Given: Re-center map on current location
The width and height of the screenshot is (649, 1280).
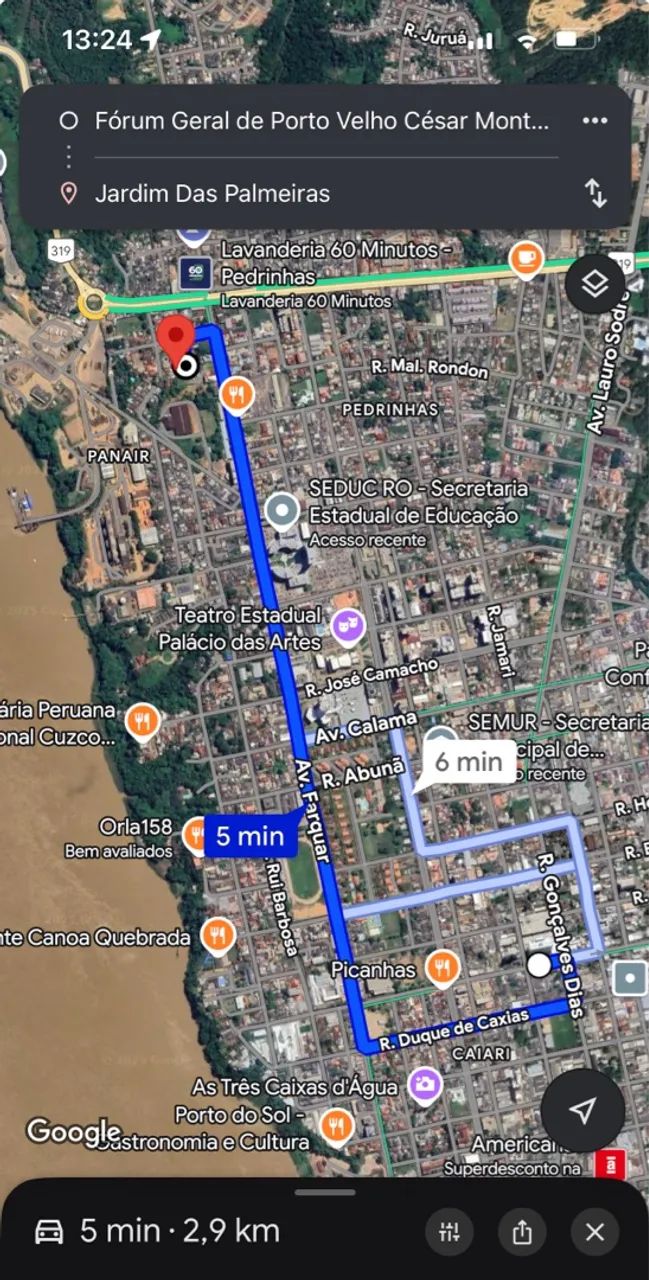Looking at the screenshot, I should point(582,1110).
